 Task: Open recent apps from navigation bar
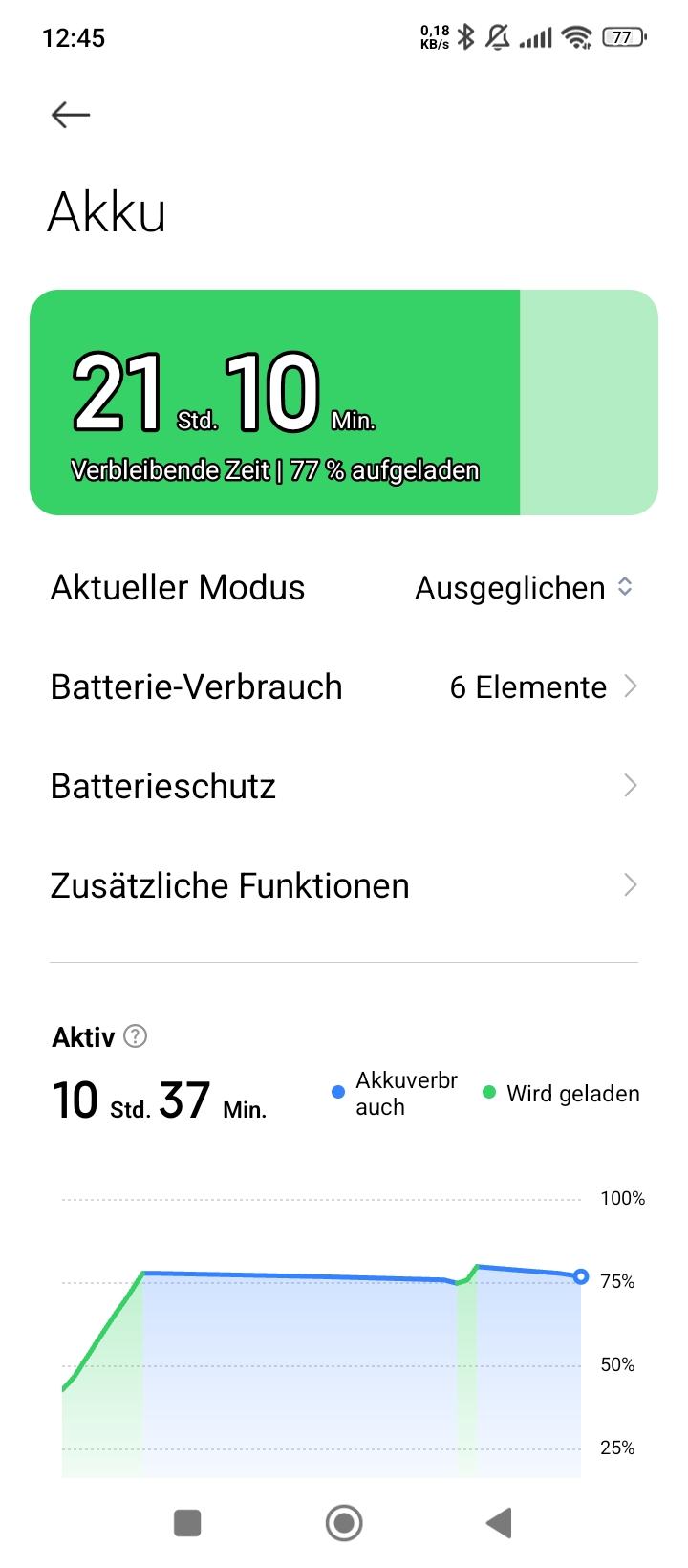point(187,1522)
